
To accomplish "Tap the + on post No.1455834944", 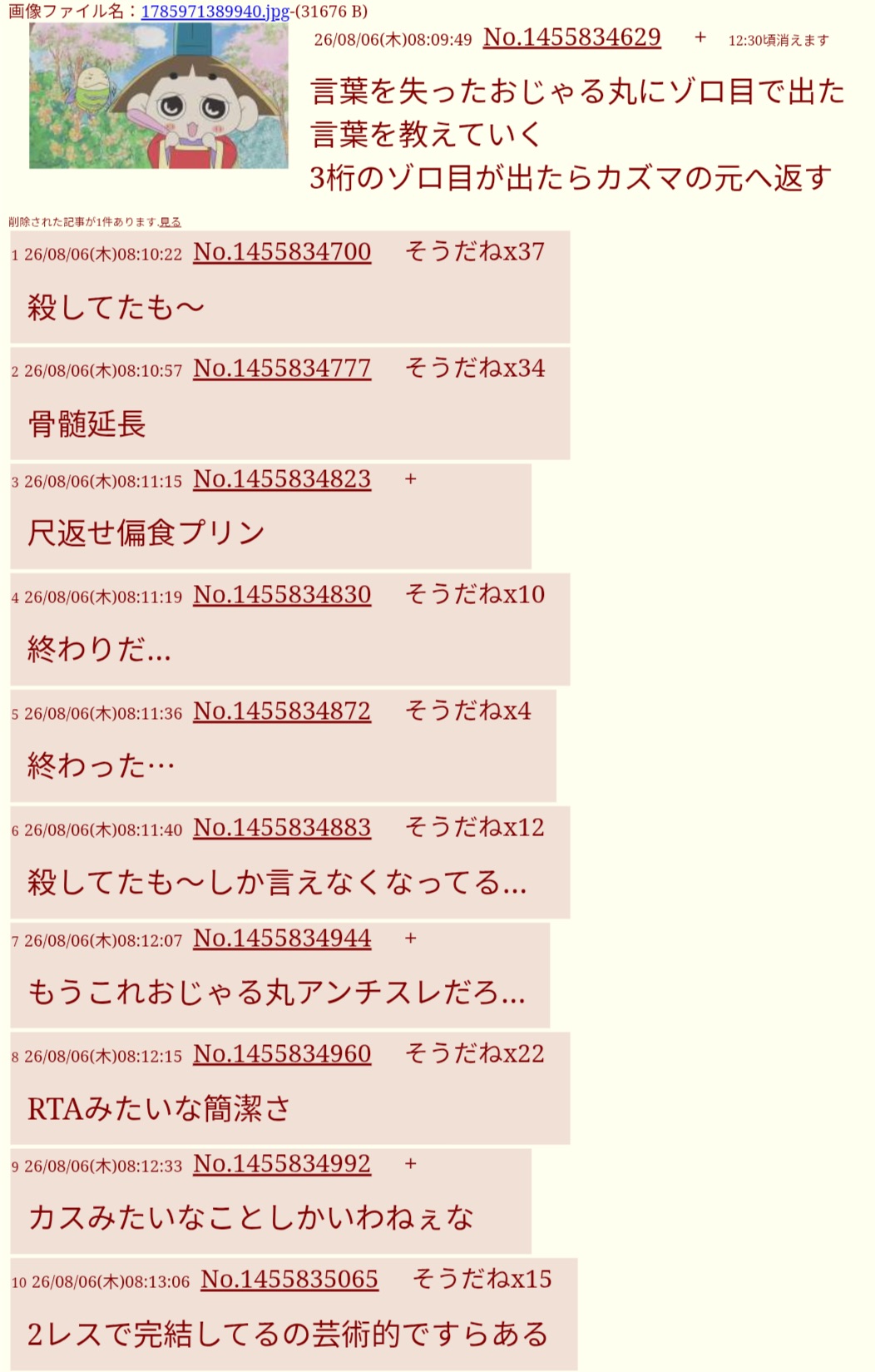I will [x=410, y=939].
